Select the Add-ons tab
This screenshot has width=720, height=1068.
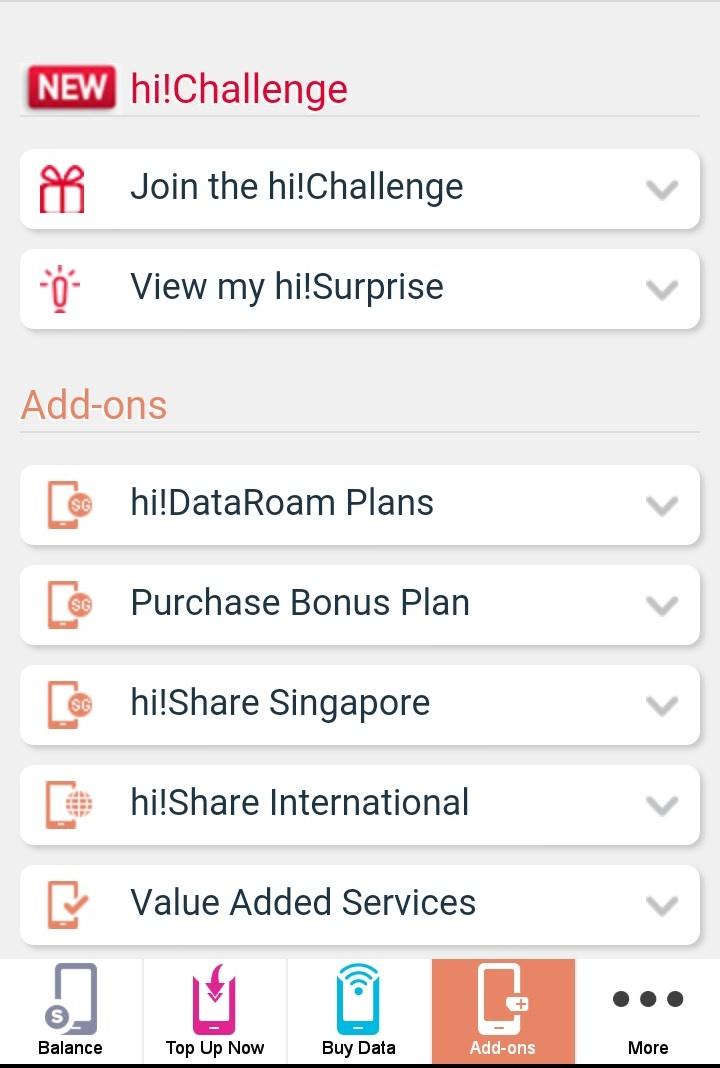pos(503,1011)
